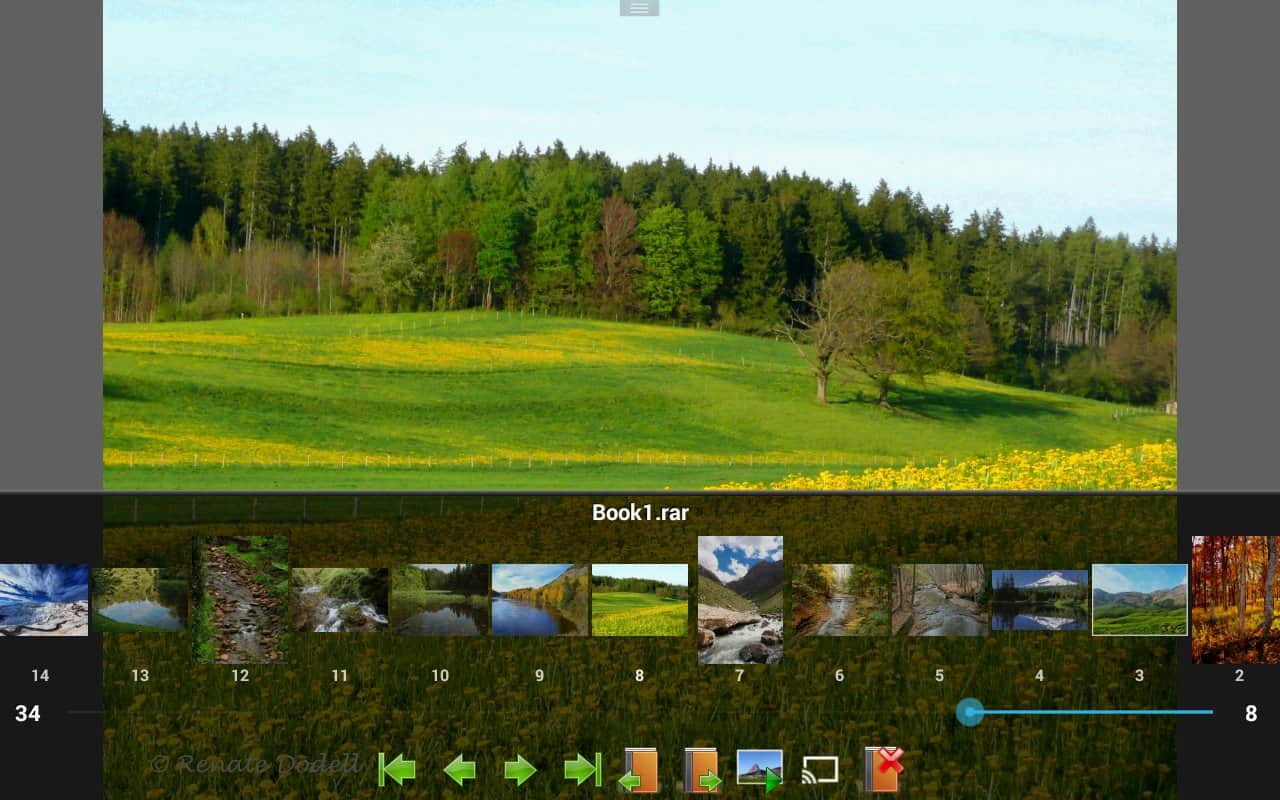Go to the next page with the right arrow
The width and height of the screenshot is (1280, 800).
(x=520, y=770)
